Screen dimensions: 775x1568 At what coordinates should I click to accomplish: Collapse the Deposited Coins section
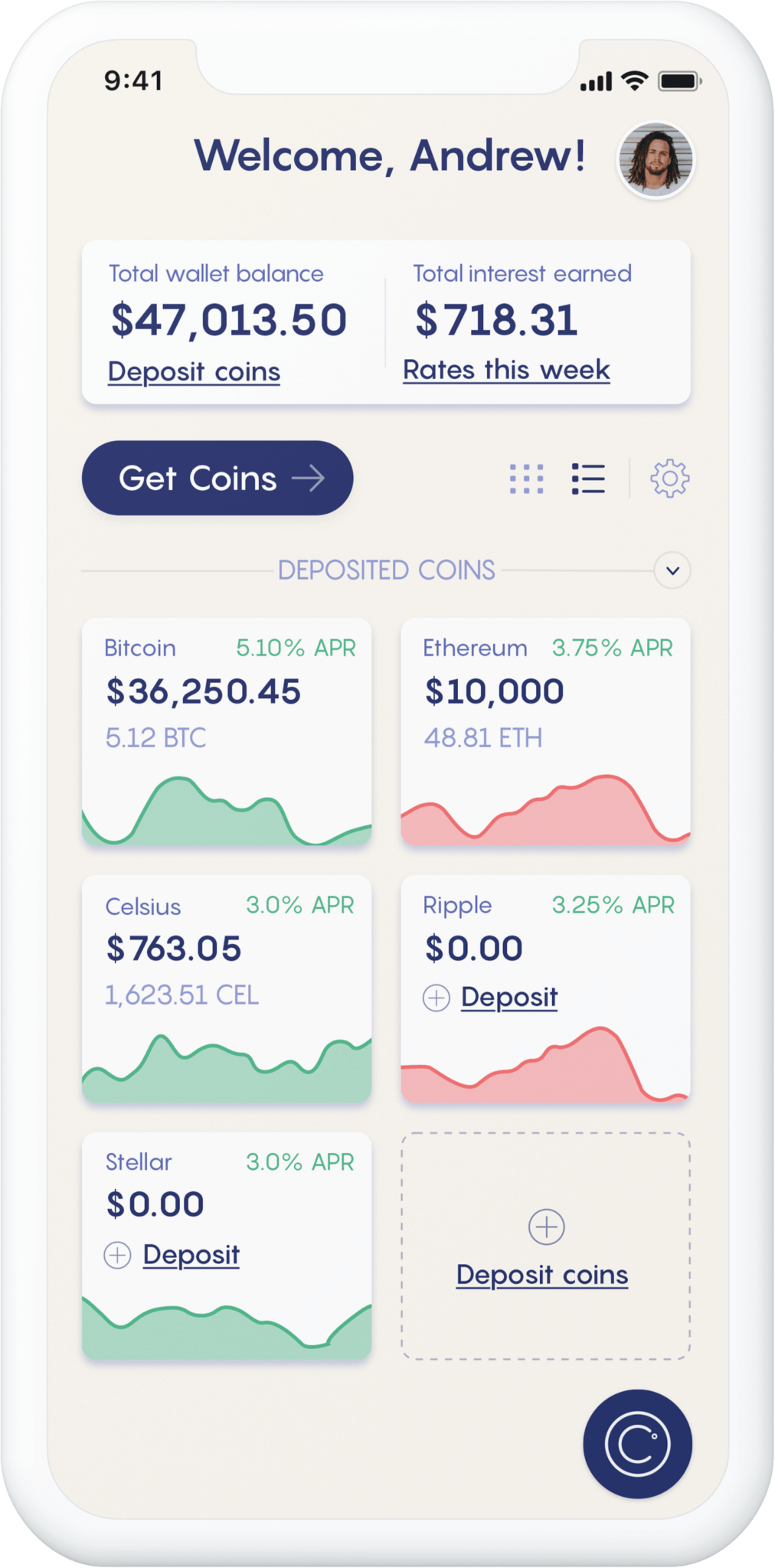pos(672,570)
